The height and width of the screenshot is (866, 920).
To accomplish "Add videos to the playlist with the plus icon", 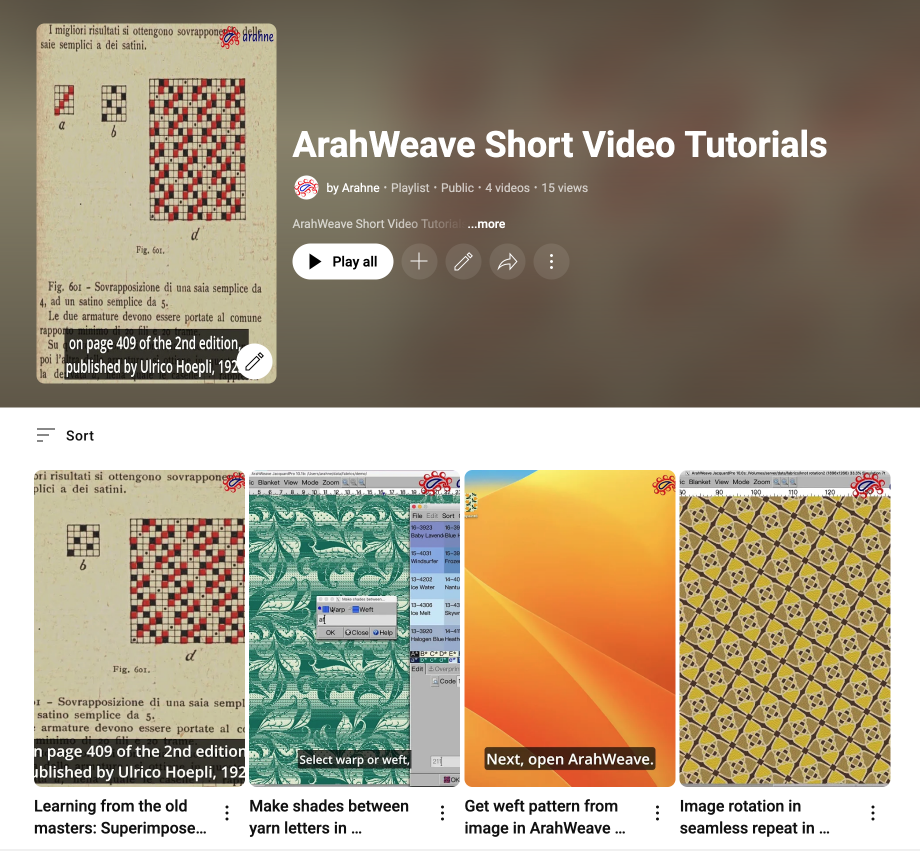I will click(419, 262).
